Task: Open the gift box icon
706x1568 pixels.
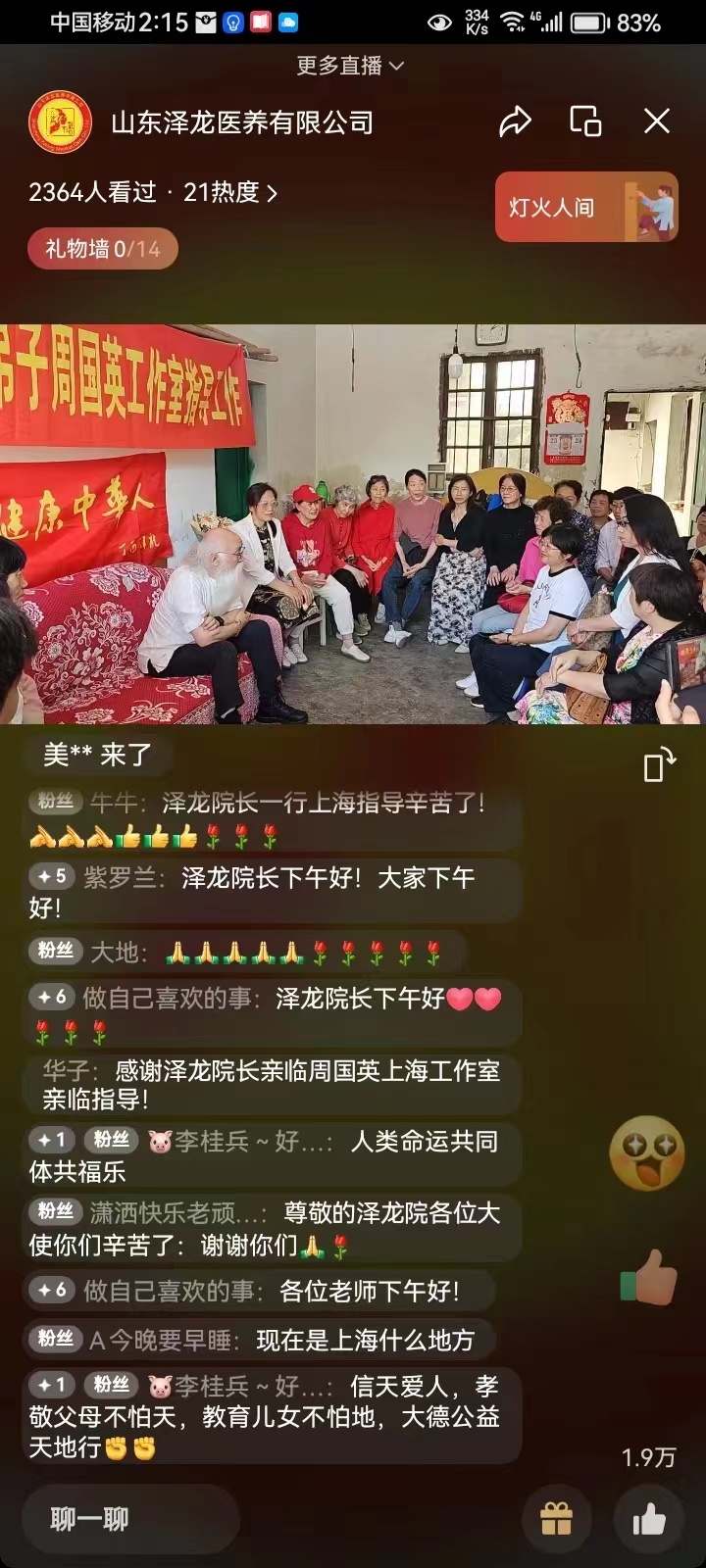Action: coord(556,1520)
